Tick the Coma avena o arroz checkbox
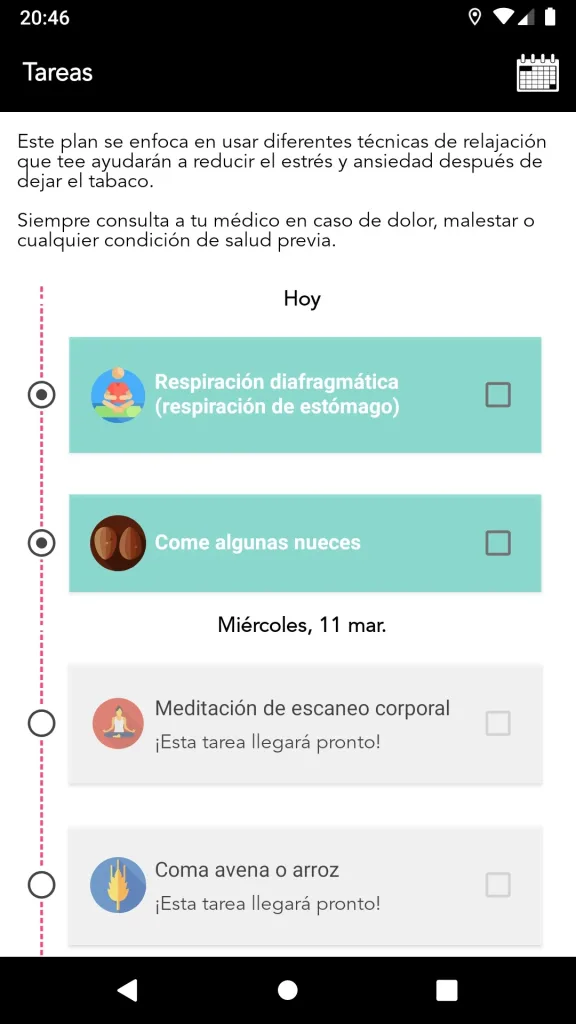Image resolution: width=576 pixels, height=1024 pixels. point(498,886)
